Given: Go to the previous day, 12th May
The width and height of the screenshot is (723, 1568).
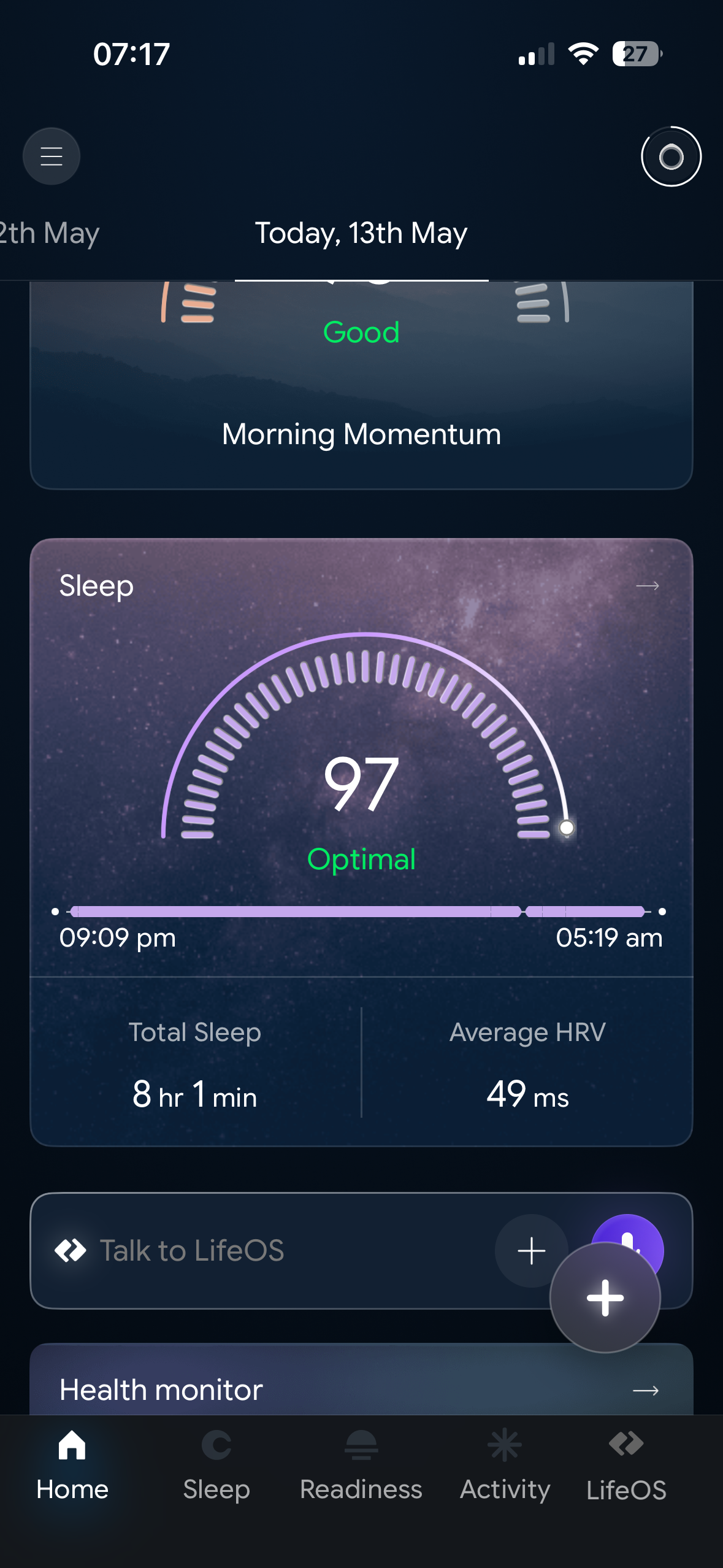Looking at the screenshot, I should tap(49, 234).
